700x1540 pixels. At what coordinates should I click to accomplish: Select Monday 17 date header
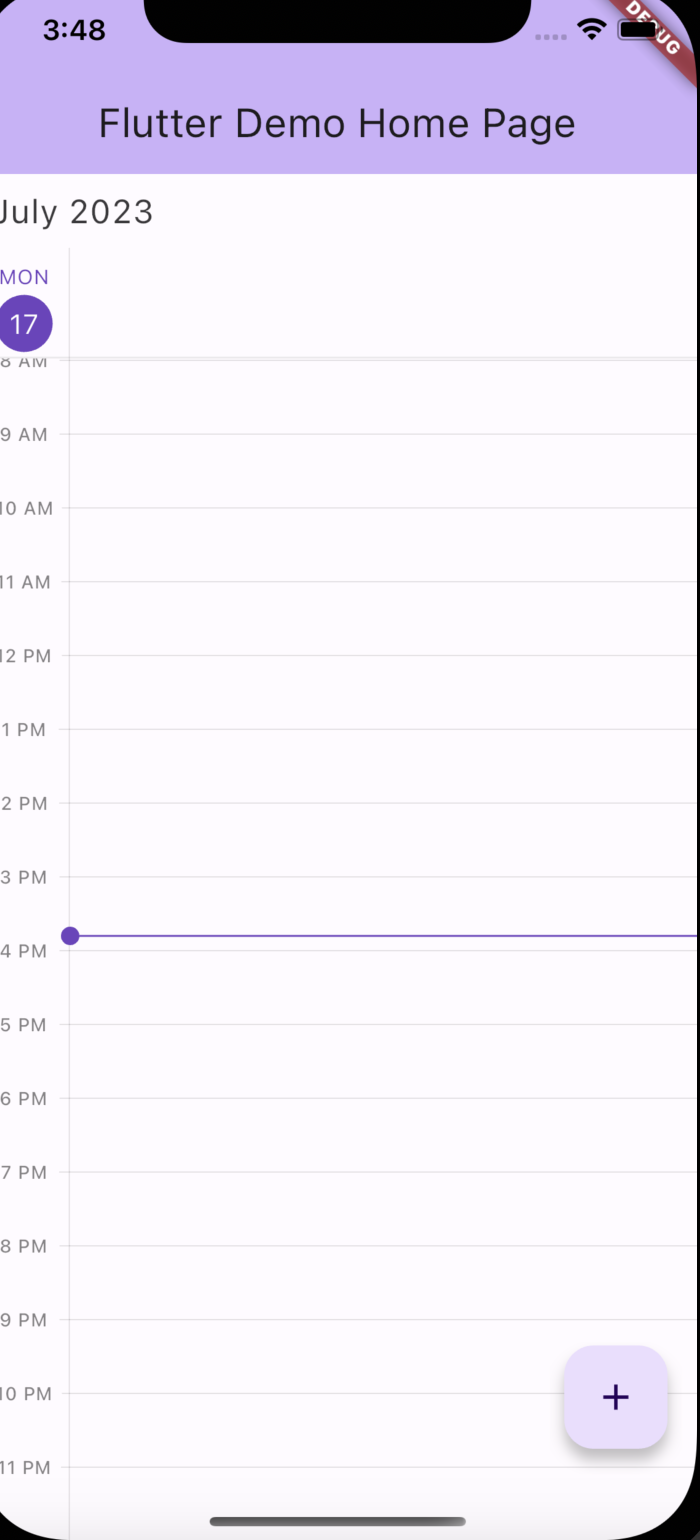[24, 322]
